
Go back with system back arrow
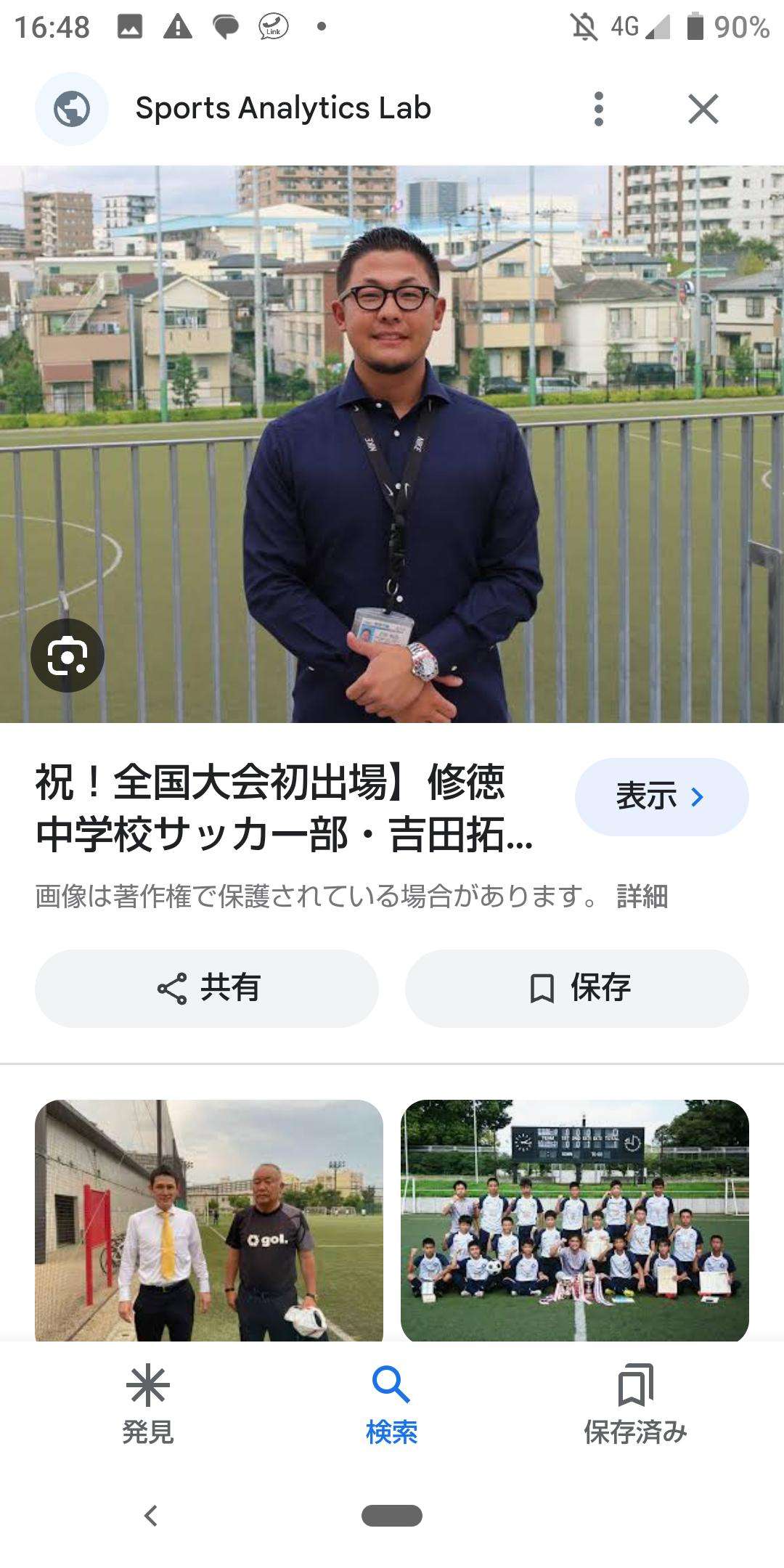151,1516
